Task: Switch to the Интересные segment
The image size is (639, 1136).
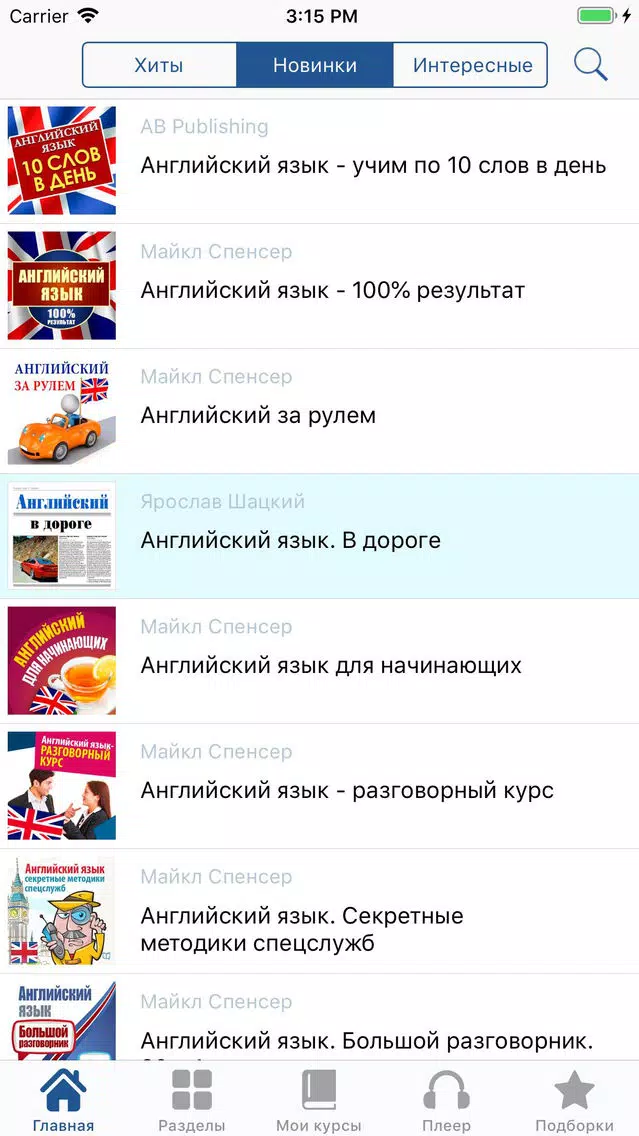Action: click(472, 66)
